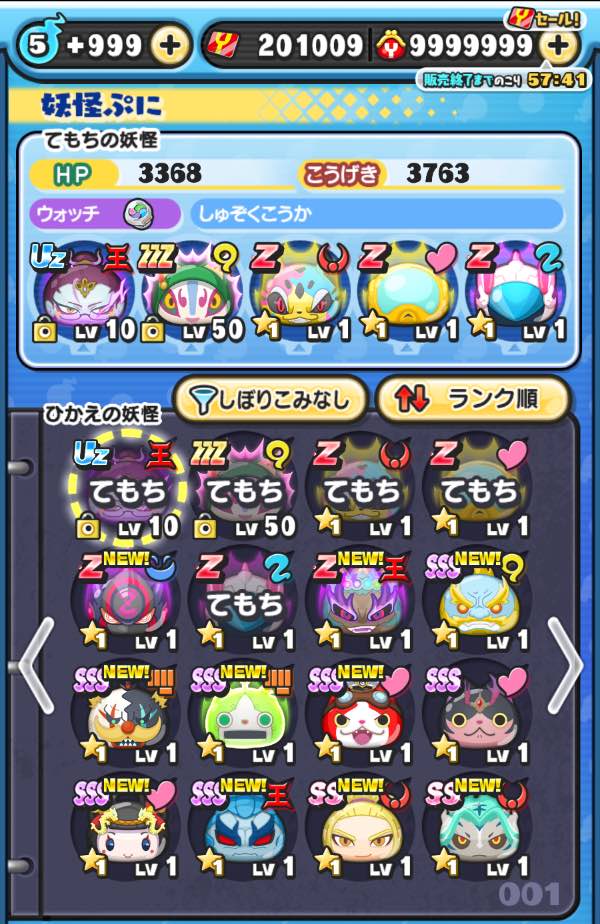
Task: Change sorting with the ランク順 button
Action: pos(472,400)
